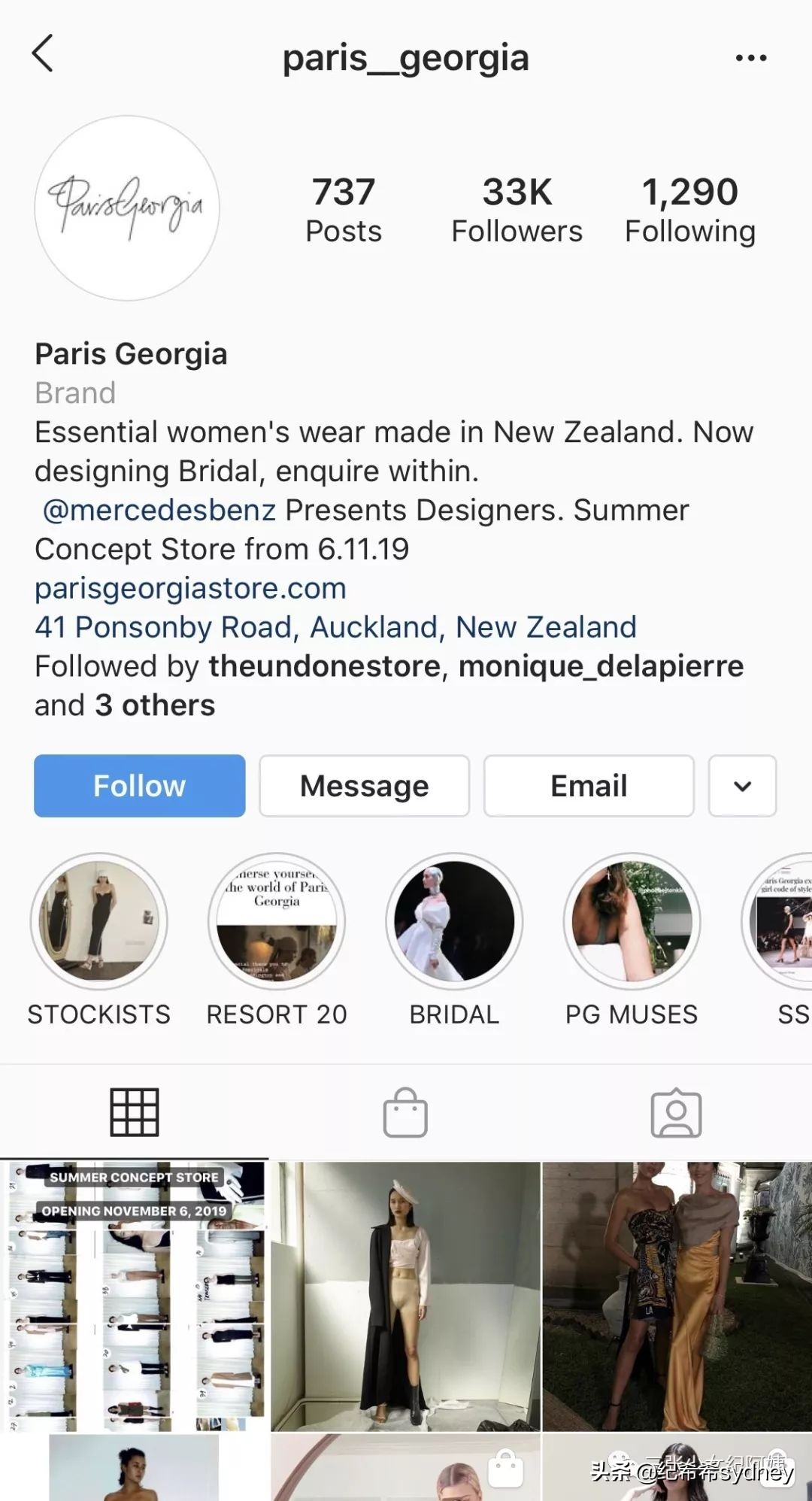This screenshot has height=1501, width=812.
Task: Follow the paris__georgia account
Action: coord(140,786)
